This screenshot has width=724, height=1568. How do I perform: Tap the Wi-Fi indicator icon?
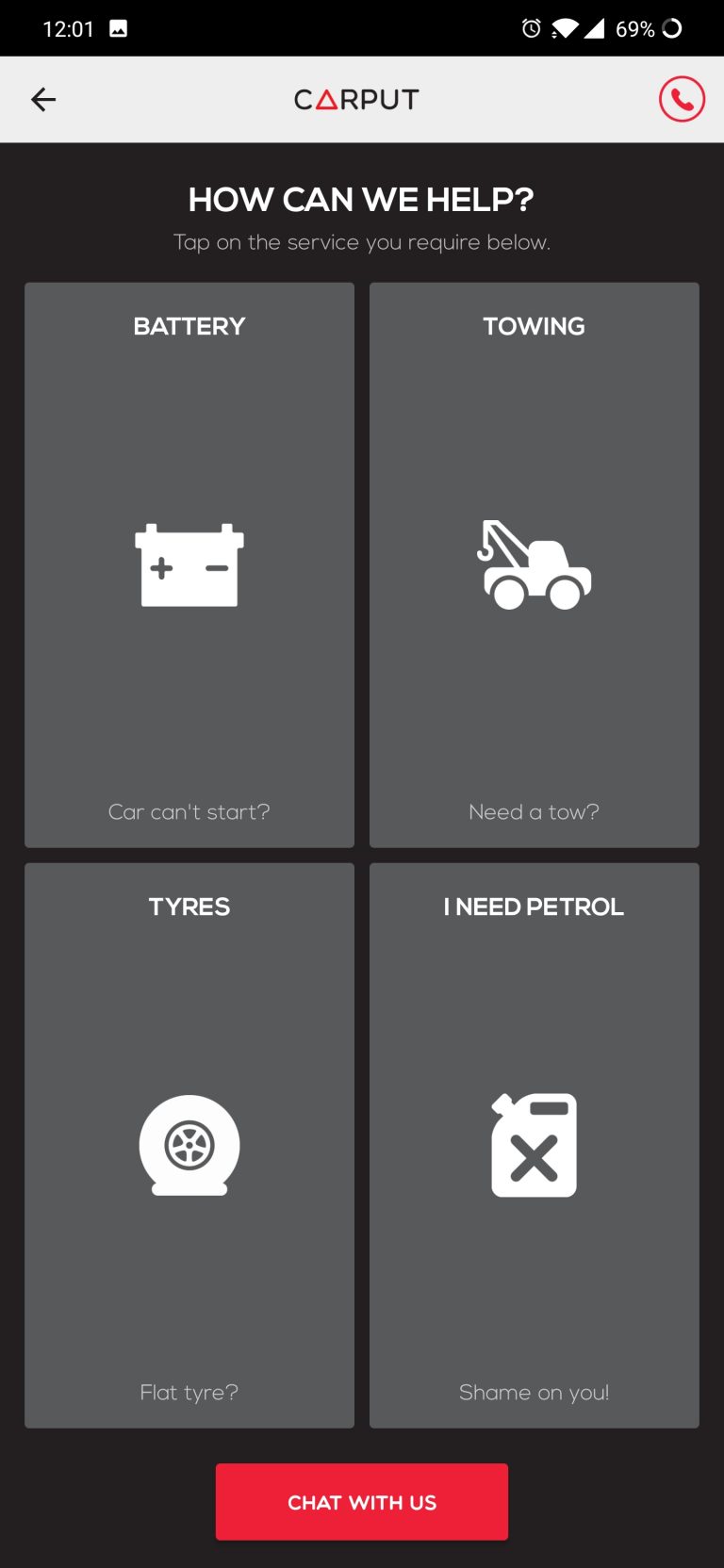click(566, 28)
